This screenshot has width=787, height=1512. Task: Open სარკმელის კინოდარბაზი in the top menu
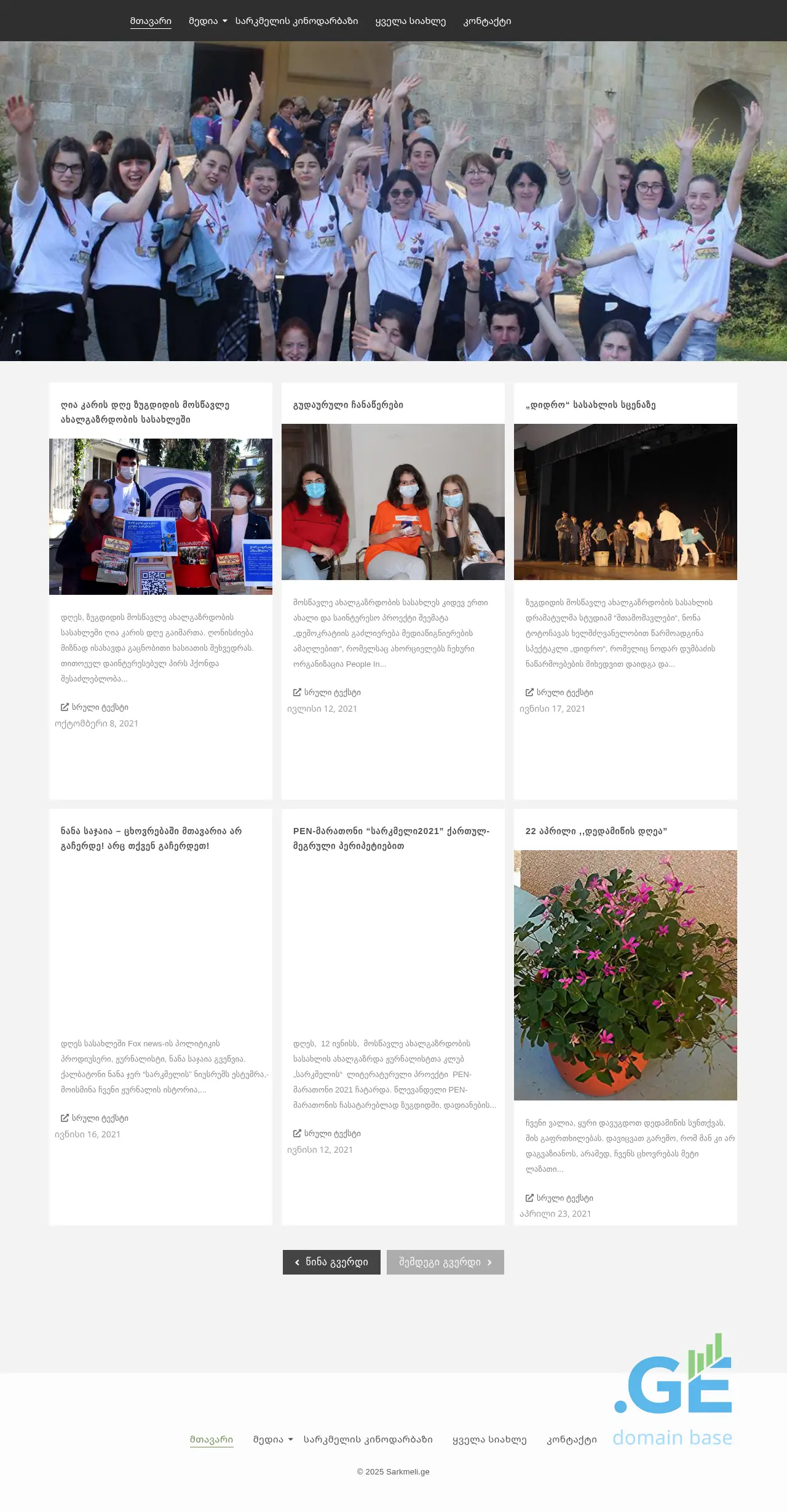(x=296, y=21)
